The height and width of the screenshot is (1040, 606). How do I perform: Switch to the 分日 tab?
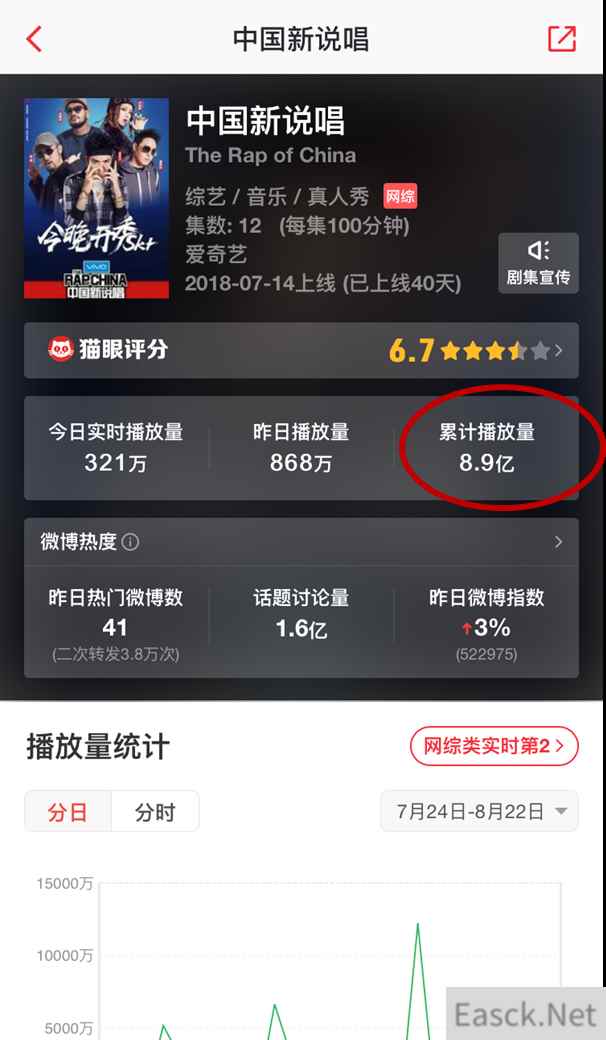coord(68,811)
